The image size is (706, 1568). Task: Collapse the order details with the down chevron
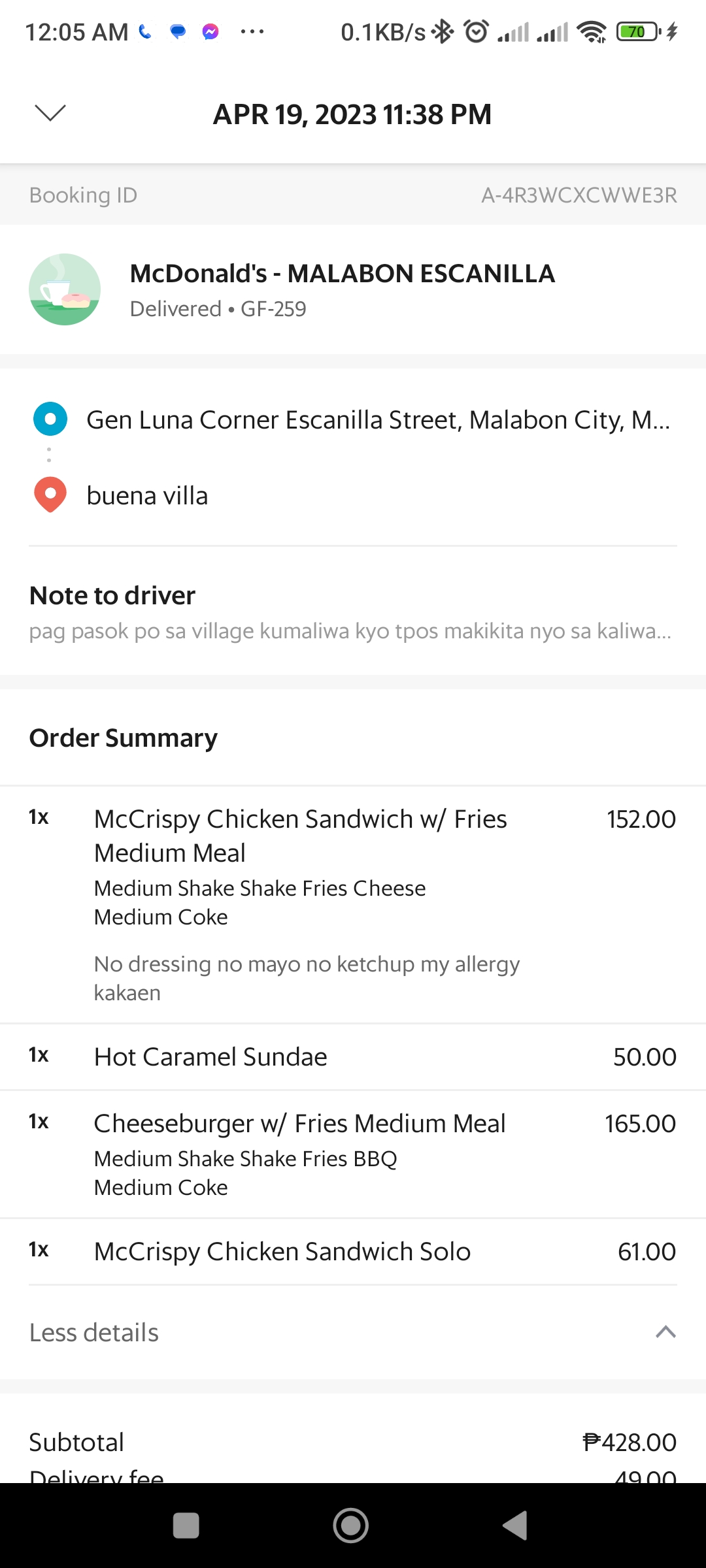pos(50,113)
